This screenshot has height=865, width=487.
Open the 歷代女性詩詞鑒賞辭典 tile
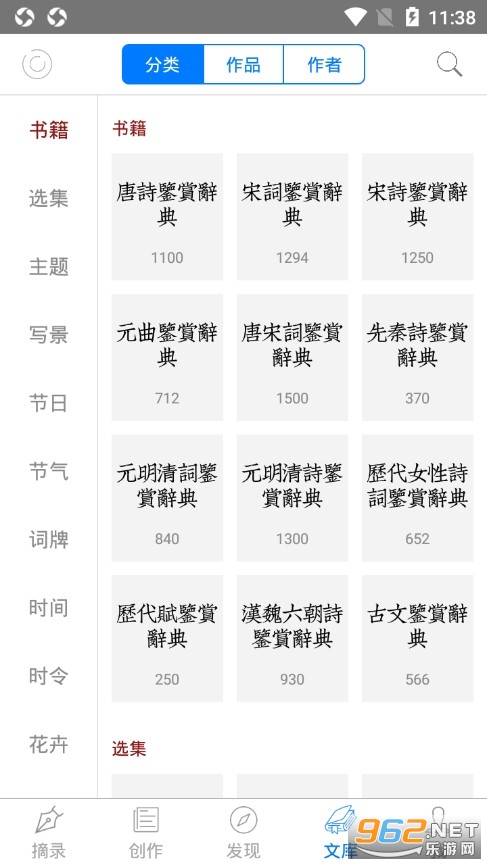418,498
